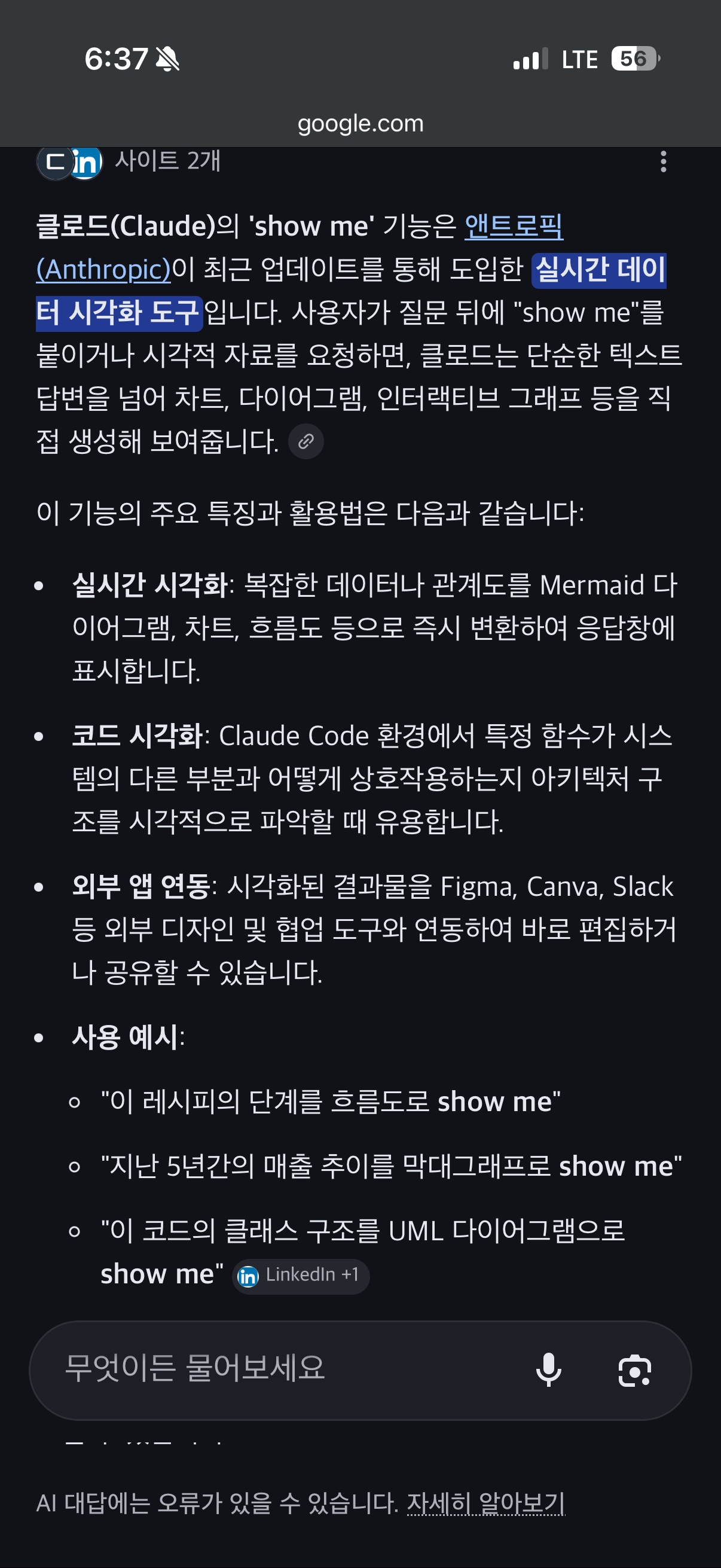721x1568 pixels.
Task: Open the three-dot overflow menu
Action: click(x=663, y=162)
